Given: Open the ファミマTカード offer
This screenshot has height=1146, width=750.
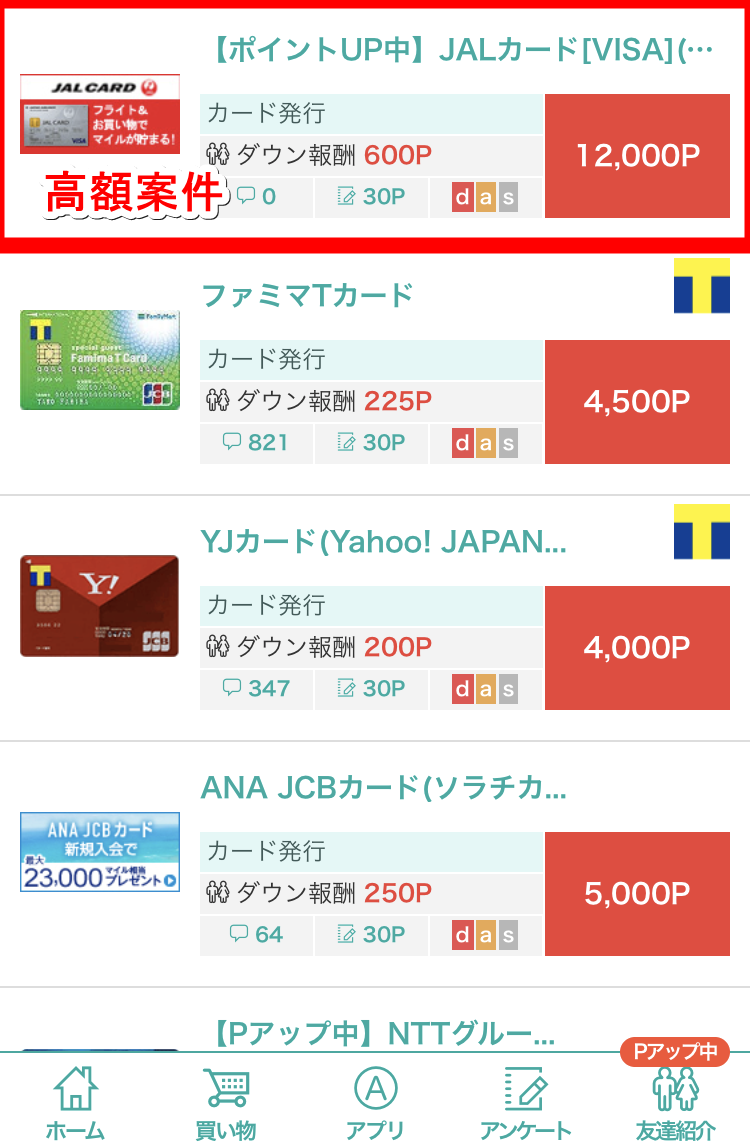Looking at the screenshot, I should (308, 296).
